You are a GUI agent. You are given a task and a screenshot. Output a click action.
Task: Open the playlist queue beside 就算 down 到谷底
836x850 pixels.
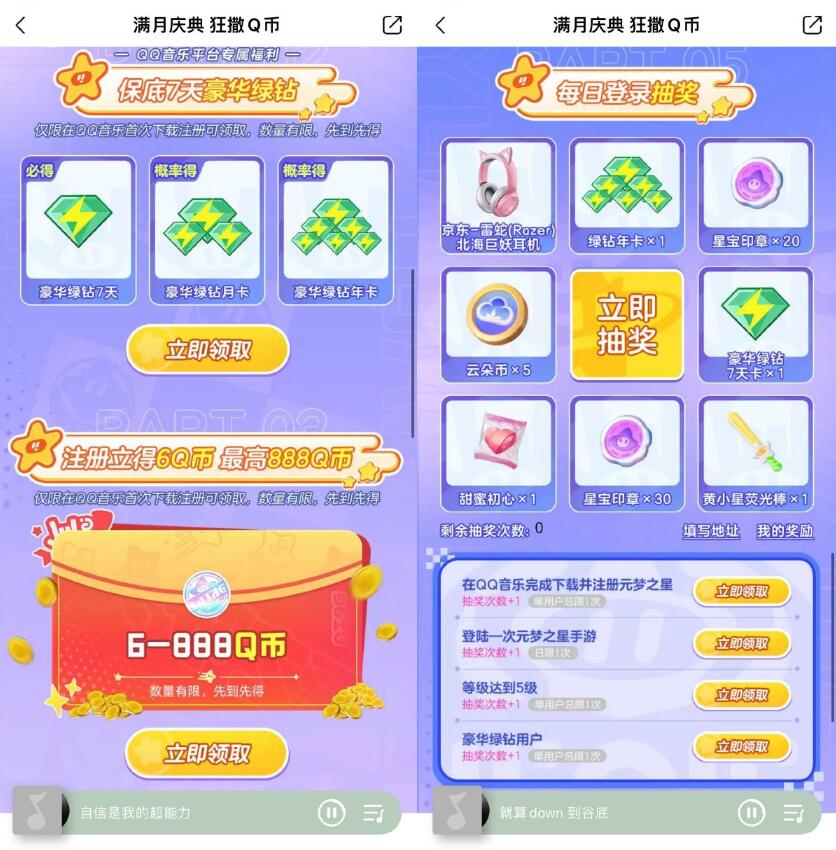pyautogui.click(x=794, y=813)
